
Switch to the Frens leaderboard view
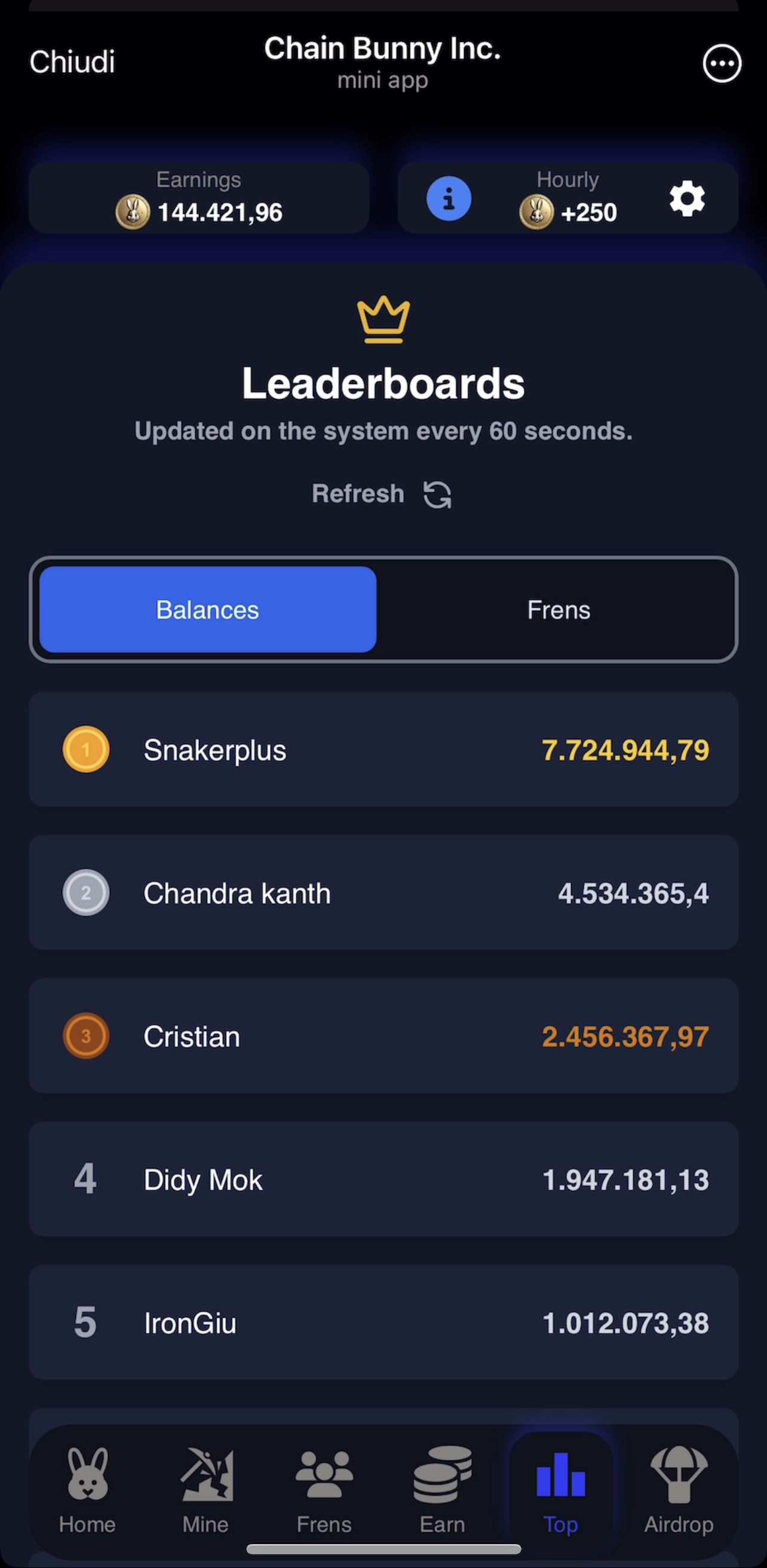coord(558,609)
